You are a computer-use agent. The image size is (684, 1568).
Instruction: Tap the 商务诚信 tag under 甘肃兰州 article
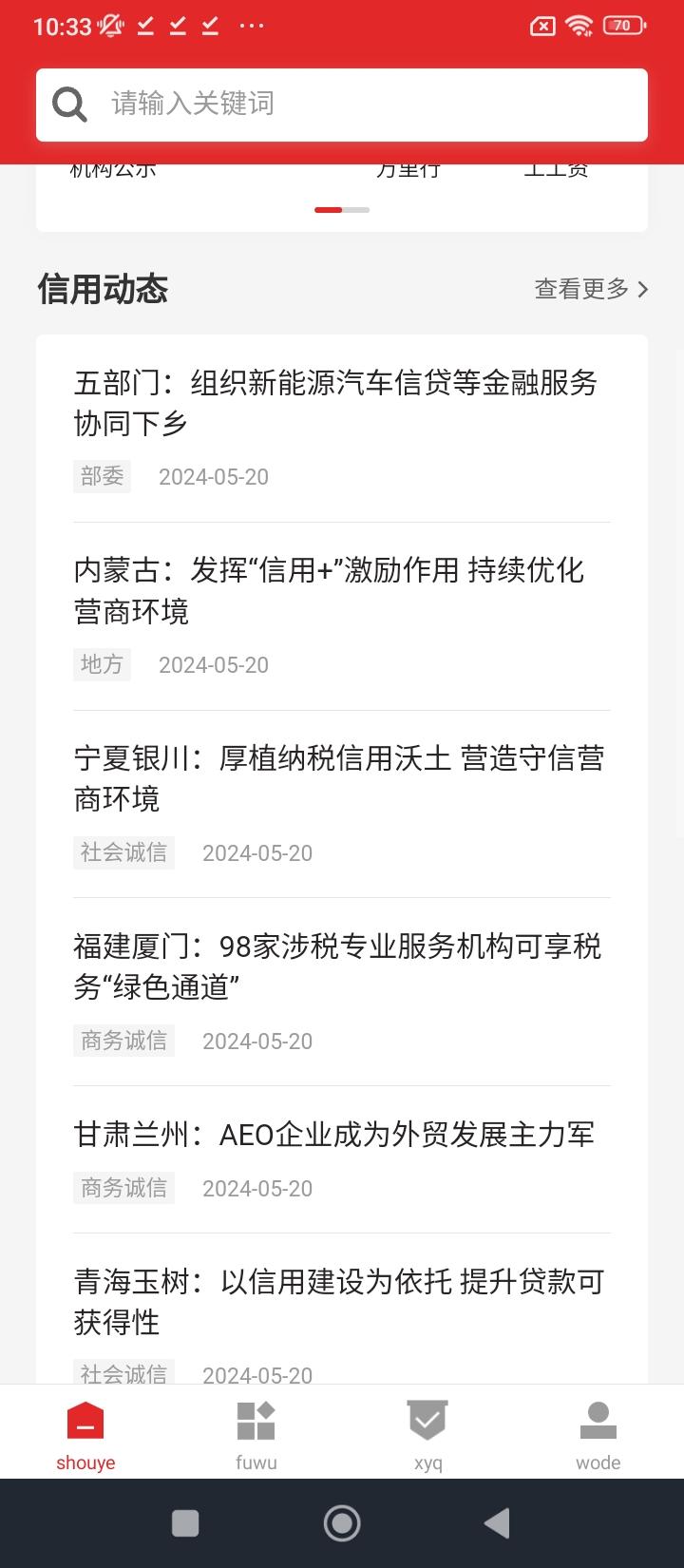[123, 1188]
